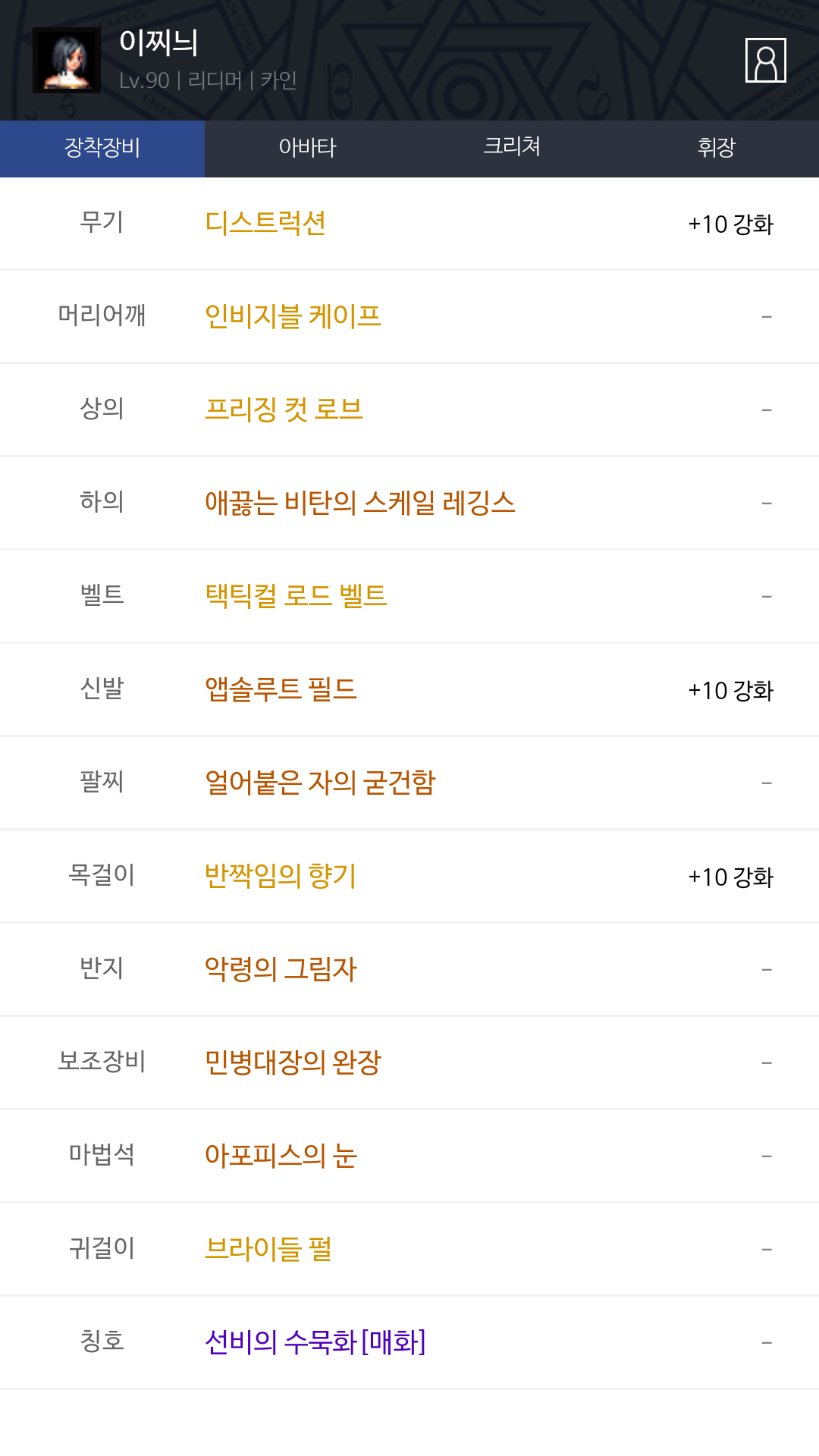This screenshot has height=1456, width=819.
Task: View bracelet 얼어붙은 자의 굳건함
Action: [320, 783]
